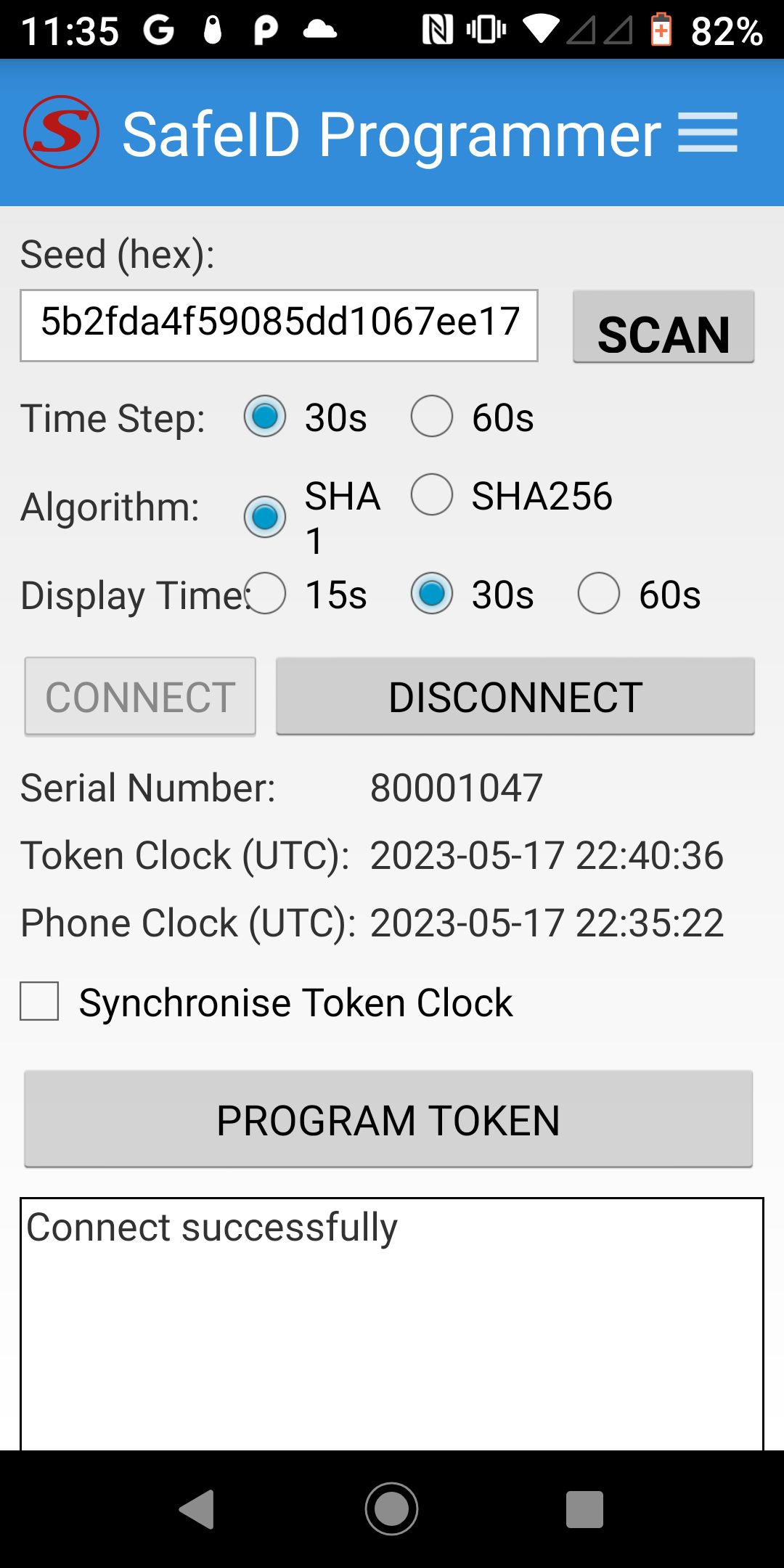The width and height of the screenshot is (784, 1568).
Task: Set Display Time to 60s
Action: click(599, 594)
